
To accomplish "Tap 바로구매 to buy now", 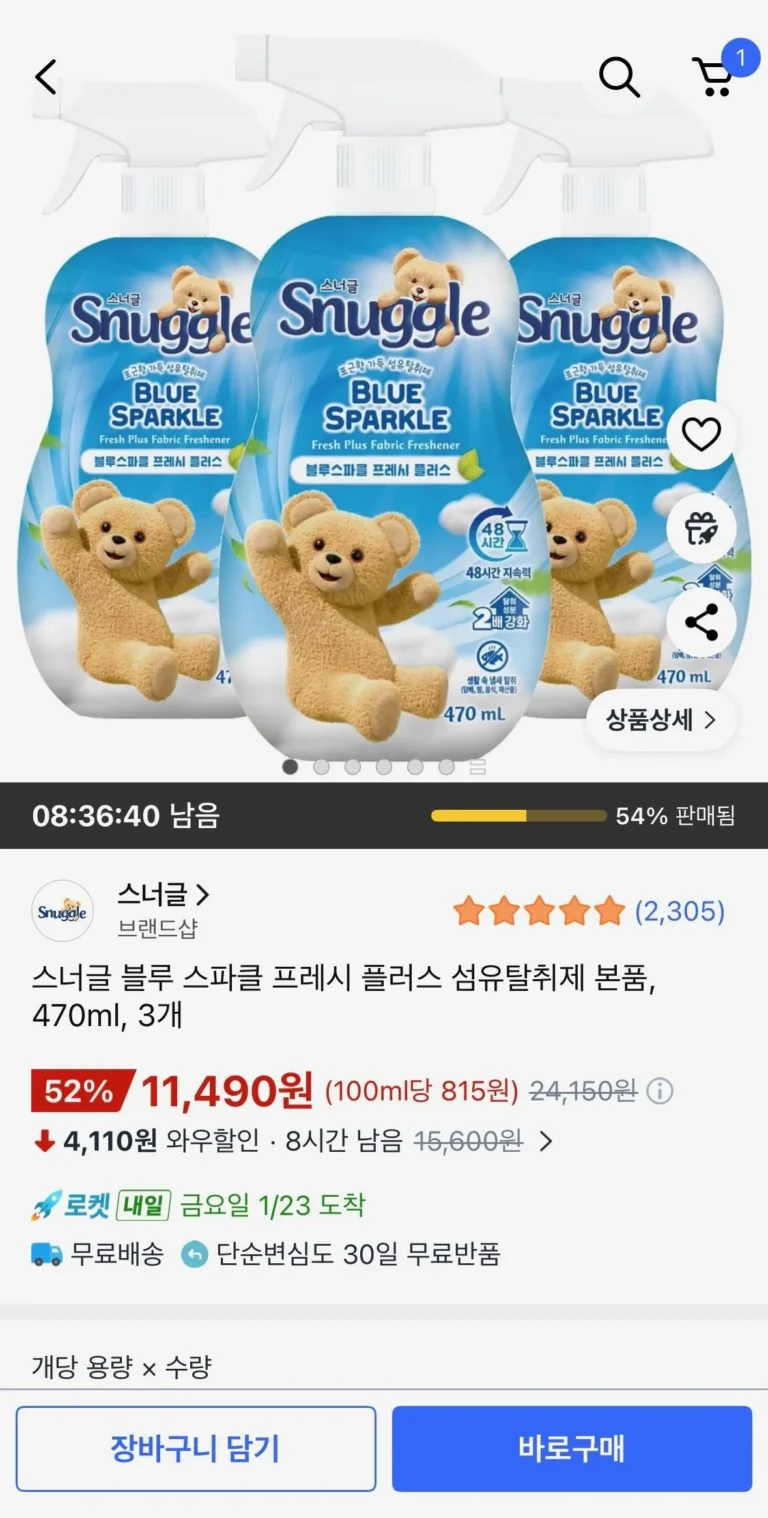I will point(571,1448).
